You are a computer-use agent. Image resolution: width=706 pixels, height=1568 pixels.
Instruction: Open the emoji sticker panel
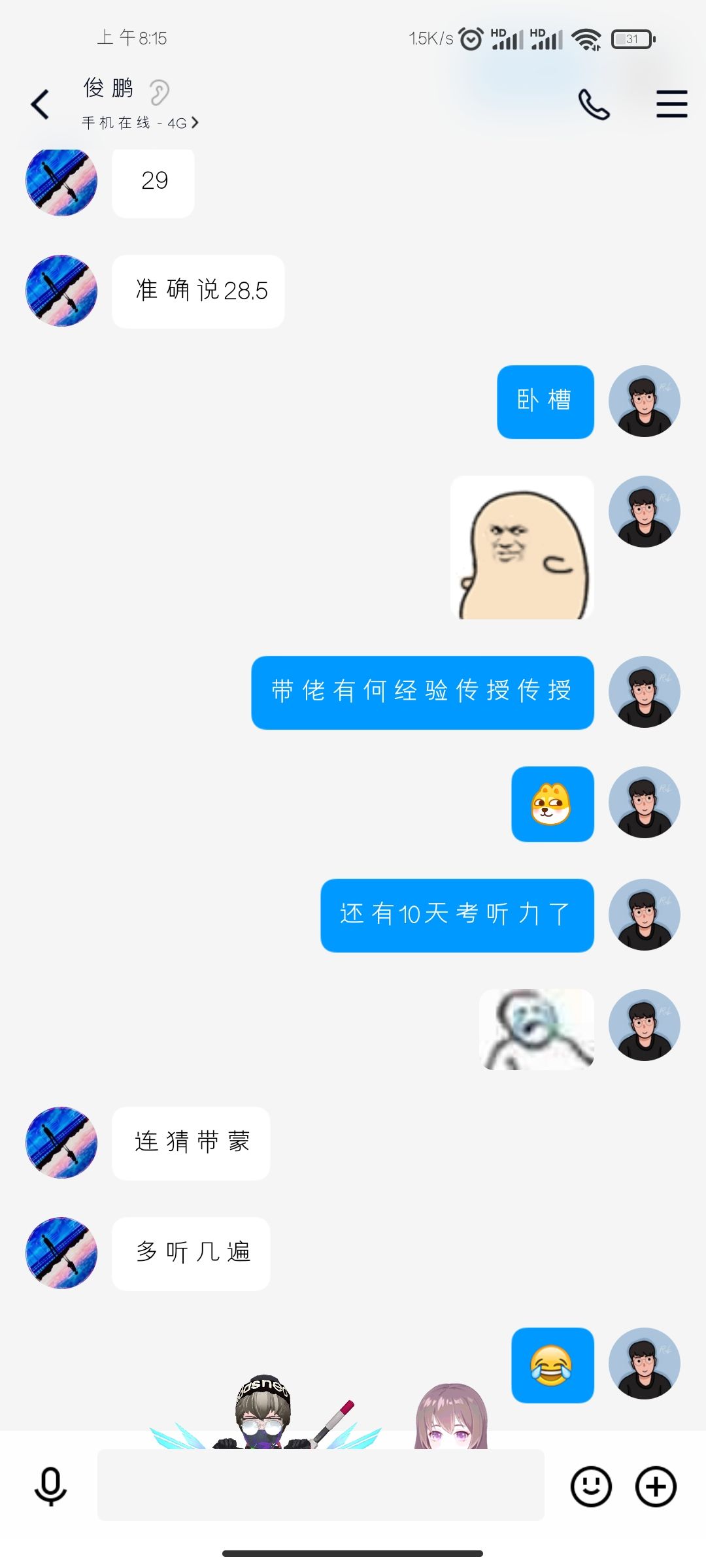pos(591,1486)
